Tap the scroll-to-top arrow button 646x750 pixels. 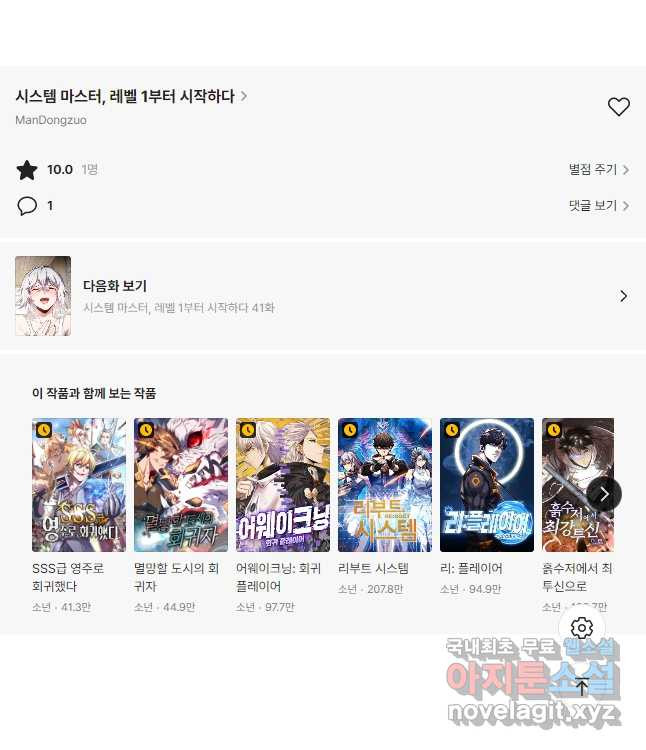coord(582,686)
